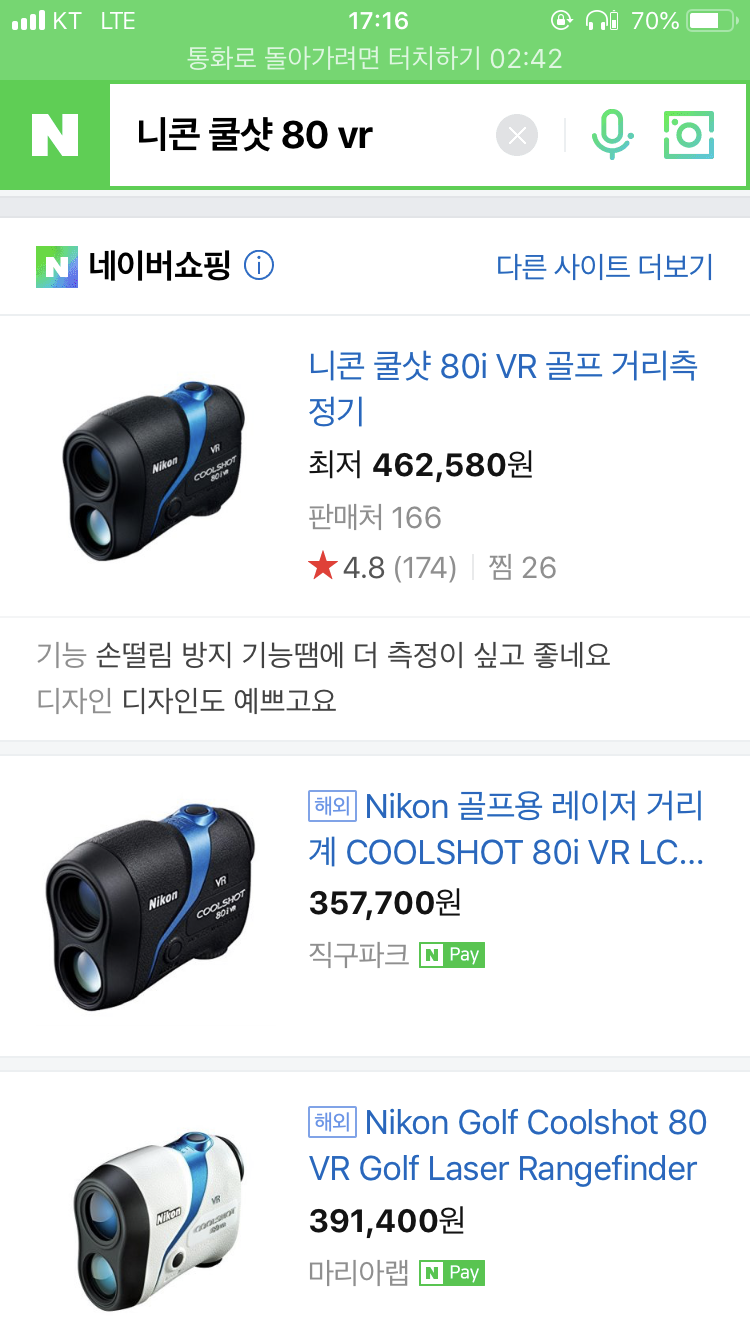Tap the search field with 니콘 쿨샷 80 vr
Viewport: 750px width, 1334px height.
tap(300, 135)
